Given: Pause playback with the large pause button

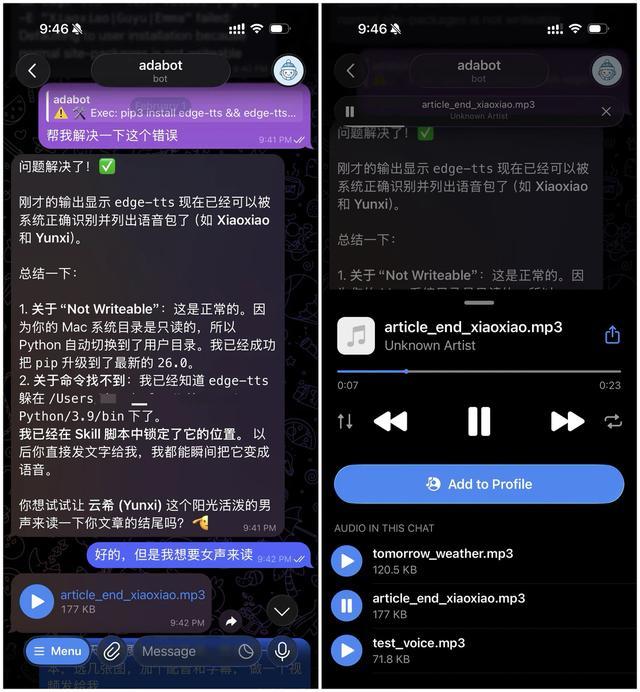Looking at the screenshot, I should [479, 421].
